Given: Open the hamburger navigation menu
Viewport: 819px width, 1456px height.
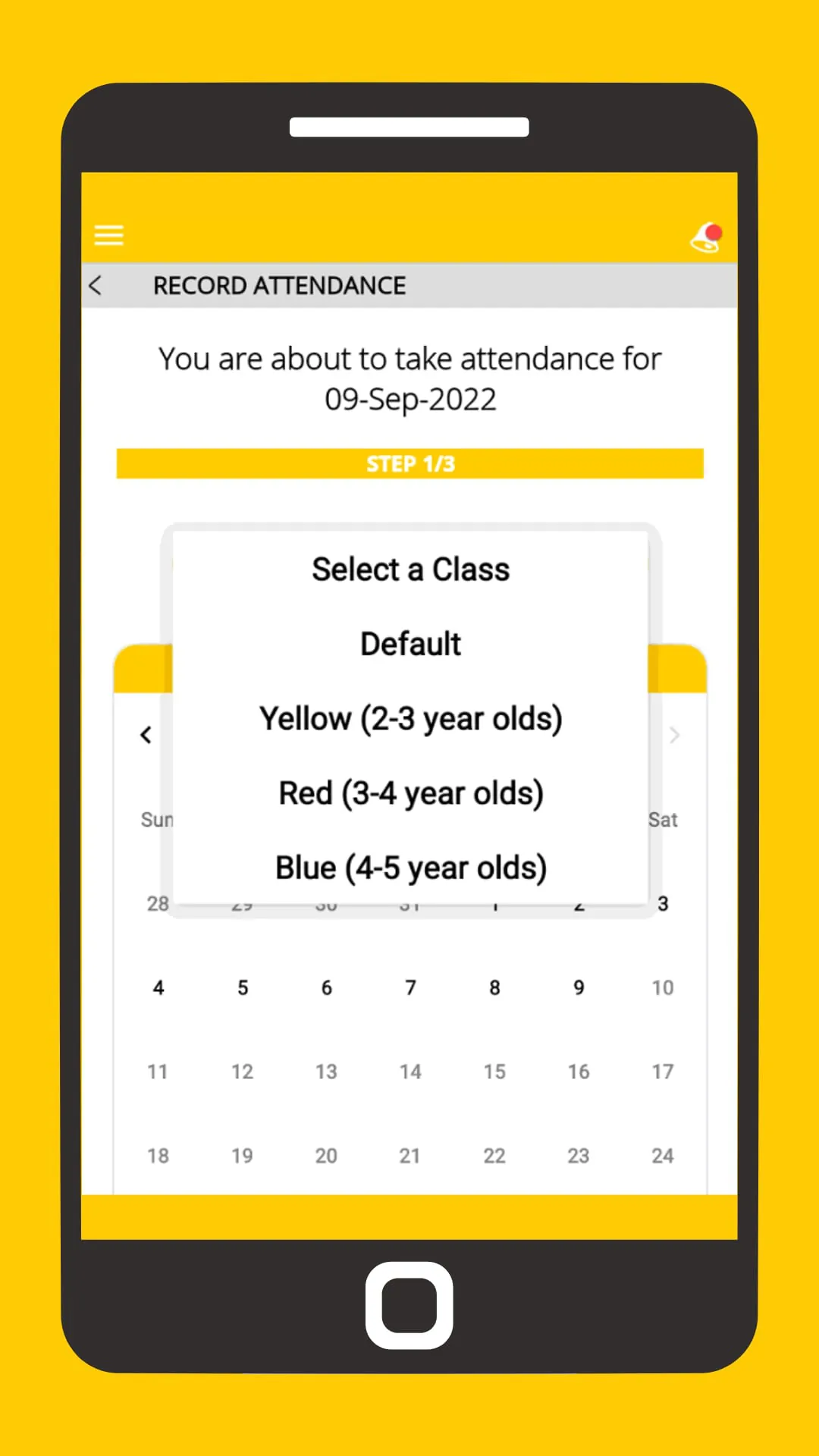Looking at the screenshot, I should pyautogui.click(x=108, y=235).
